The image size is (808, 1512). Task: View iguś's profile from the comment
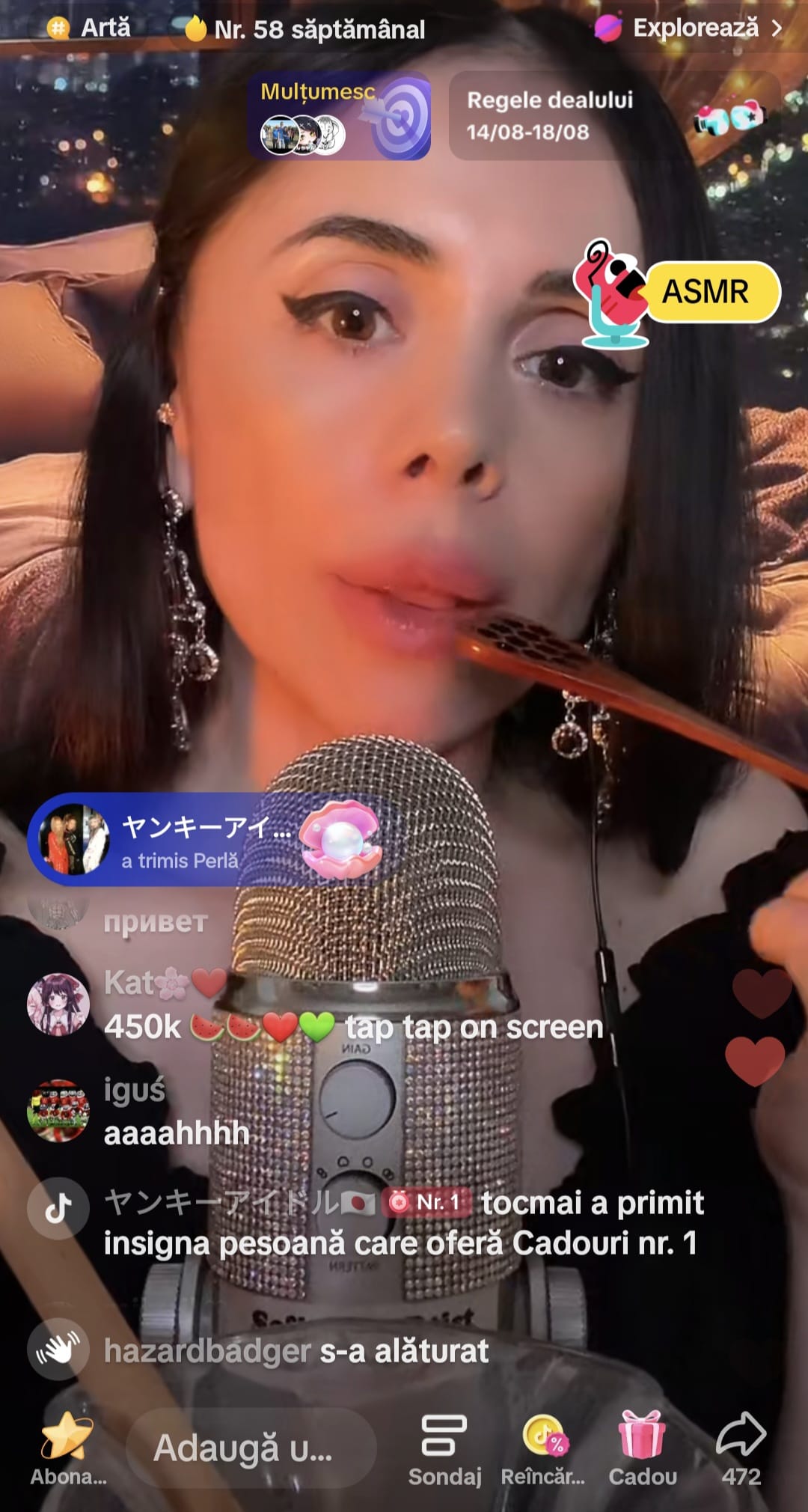58,1111
